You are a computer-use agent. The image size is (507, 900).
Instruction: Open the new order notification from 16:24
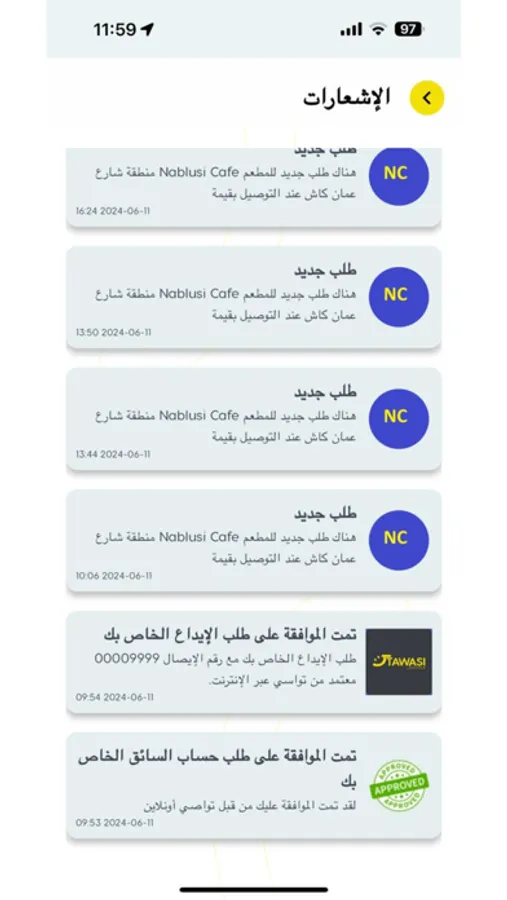point(254,187)
